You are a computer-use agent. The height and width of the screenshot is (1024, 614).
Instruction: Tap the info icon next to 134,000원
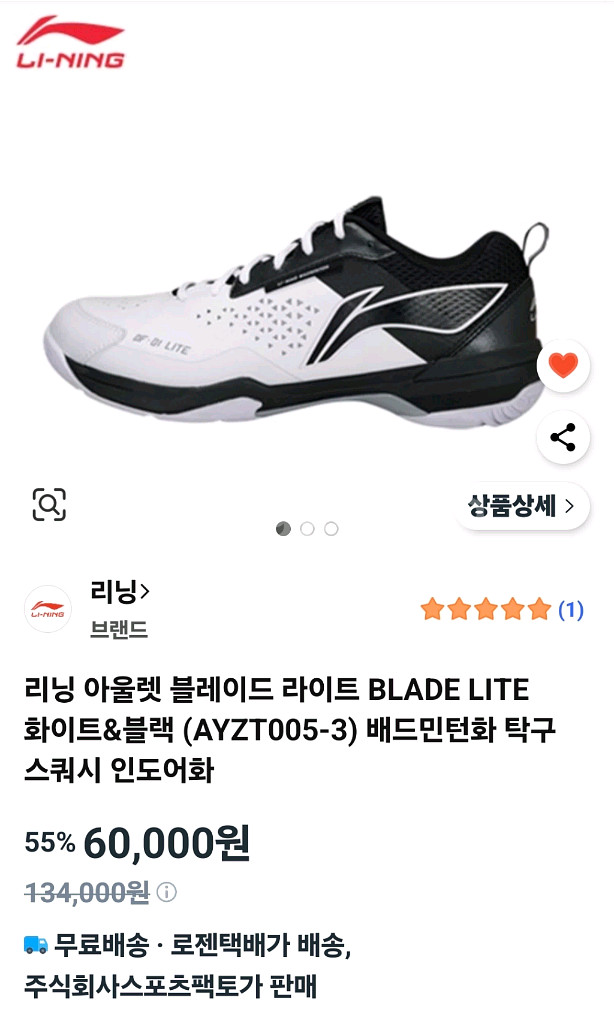coord(167,892)
